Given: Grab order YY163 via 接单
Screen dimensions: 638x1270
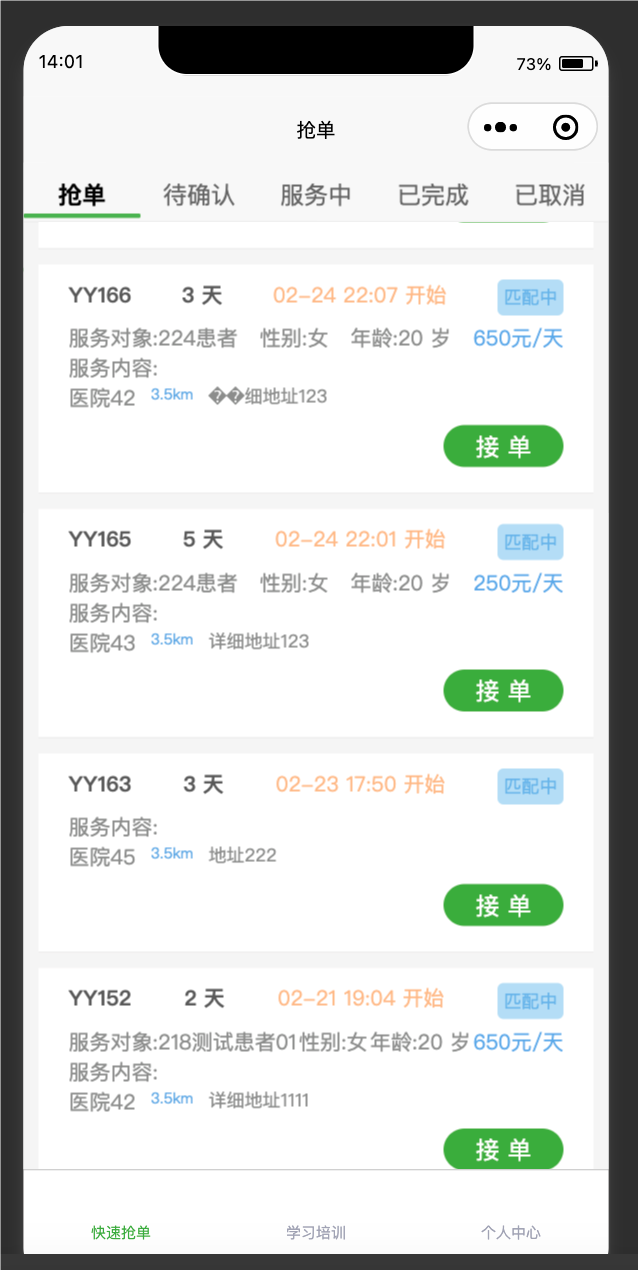Looking at the screenshot, I should pyautogui.click(x=503, y=905).
